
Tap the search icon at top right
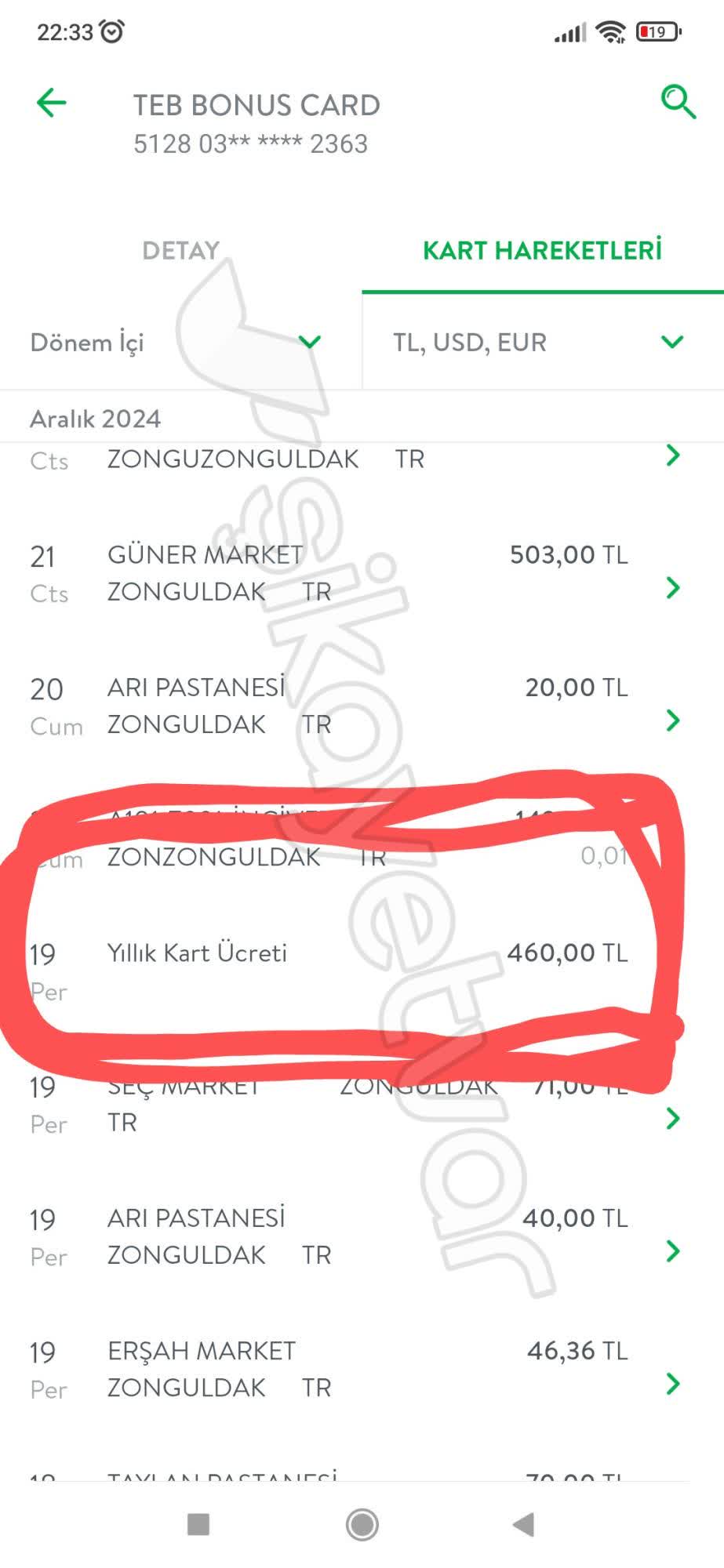676,101
